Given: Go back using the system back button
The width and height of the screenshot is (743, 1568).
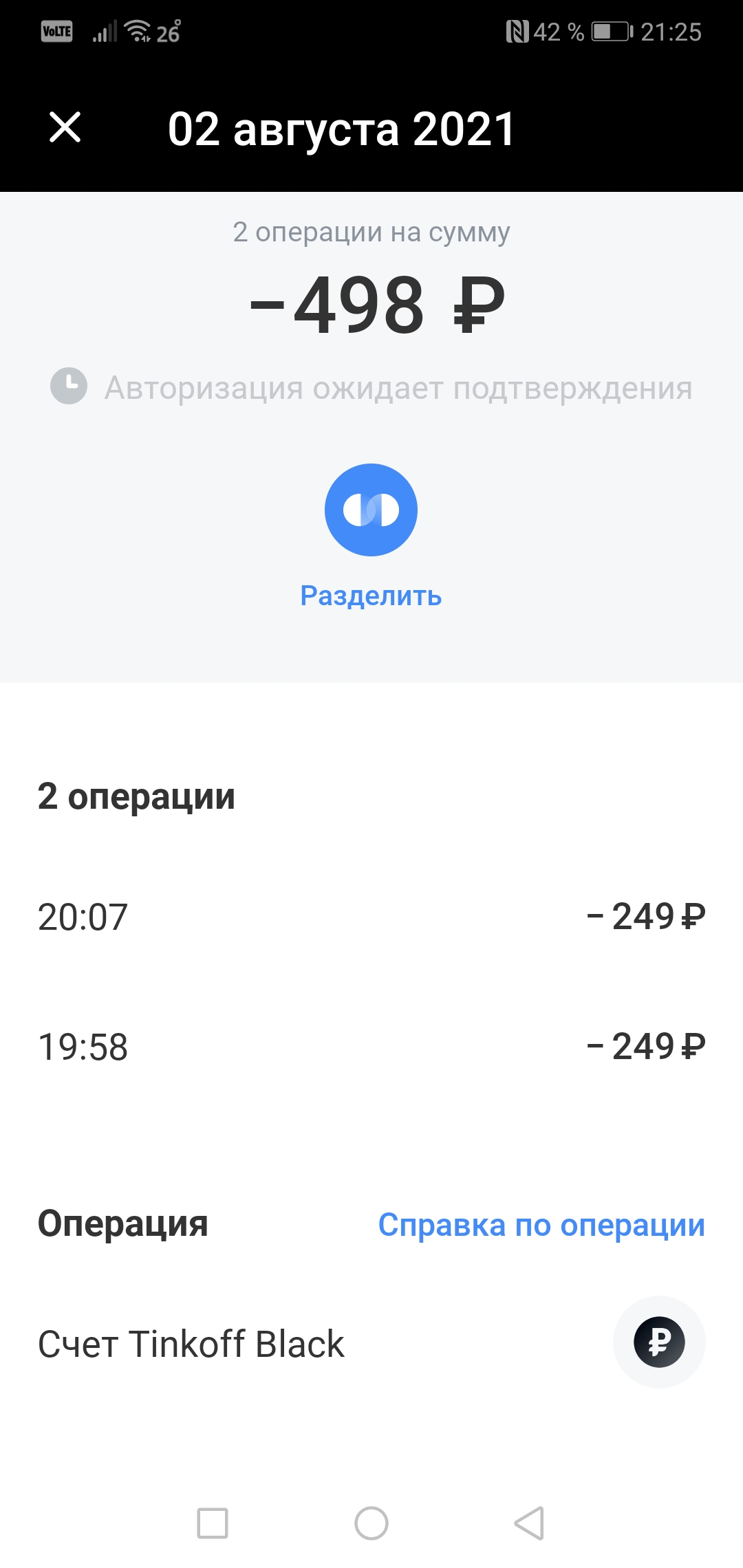Looking at the screenshot, I should coord(529,1523).
